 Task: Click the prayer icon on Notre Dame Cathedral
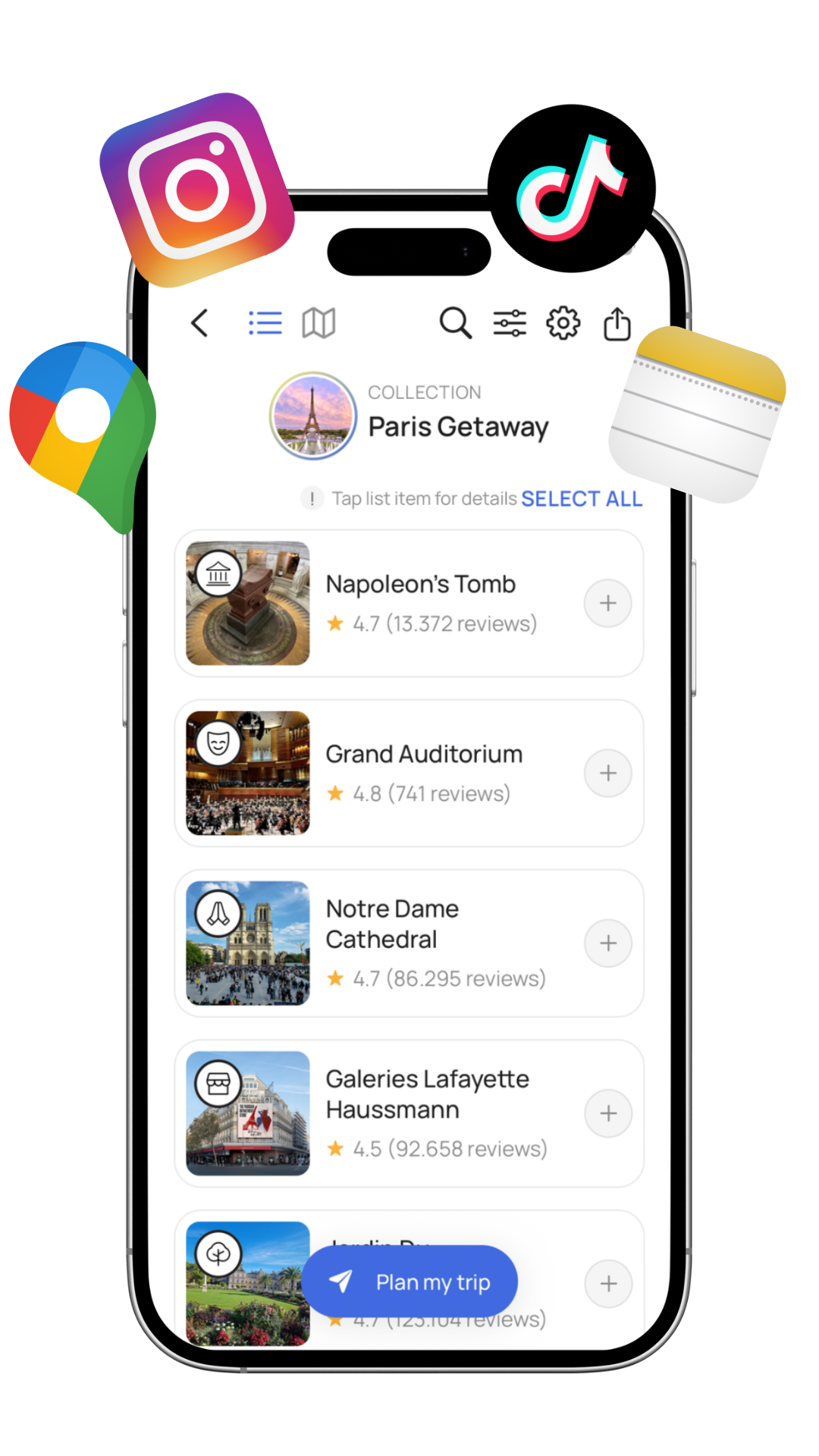pyautogui.click(x=219, y=914)
